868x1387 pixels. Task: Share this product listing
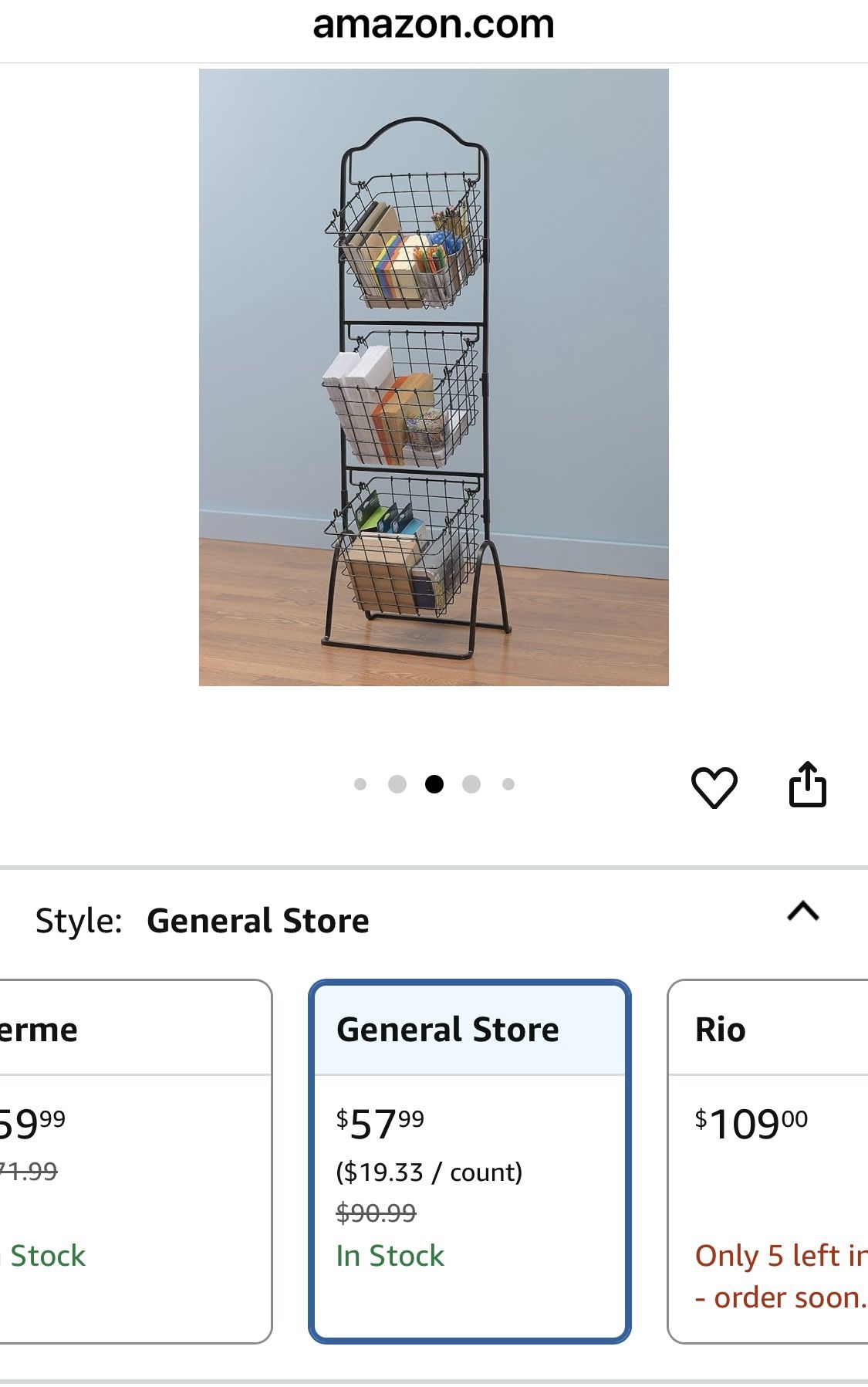point(807,785)
